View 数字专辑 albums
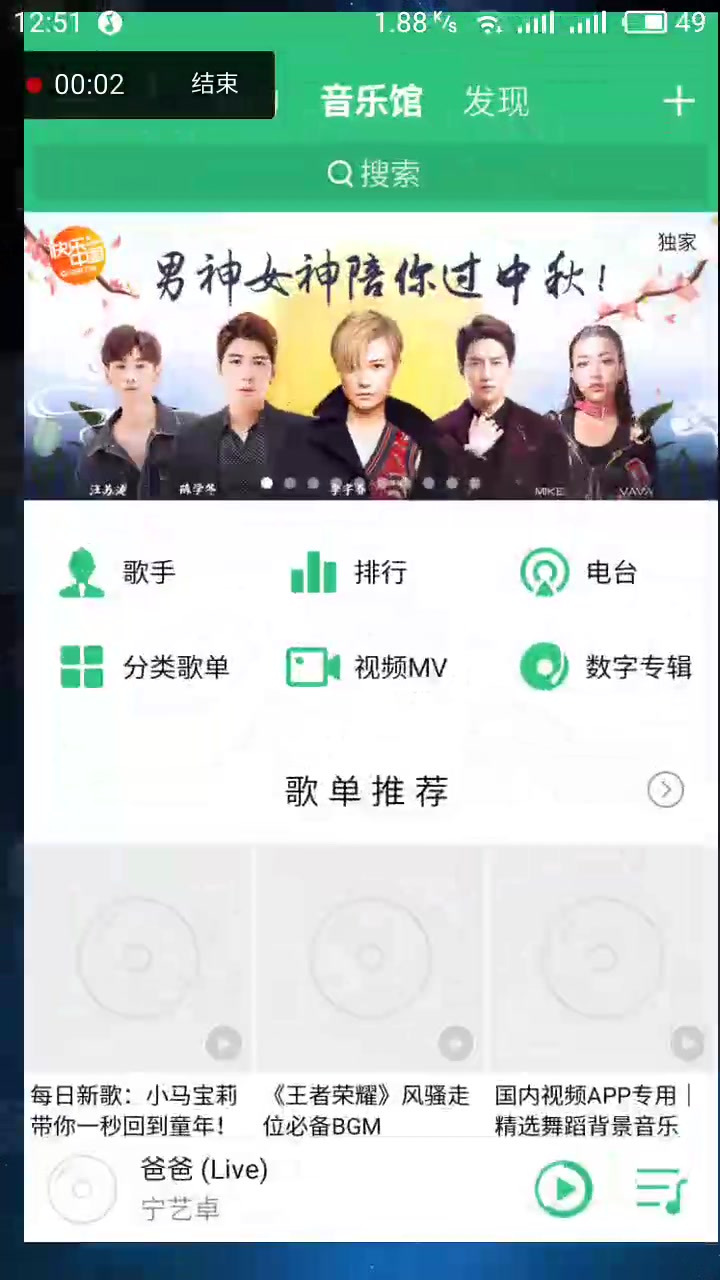Image resolution: width=720 pixels, height=1280 pixels. point(606,667)
